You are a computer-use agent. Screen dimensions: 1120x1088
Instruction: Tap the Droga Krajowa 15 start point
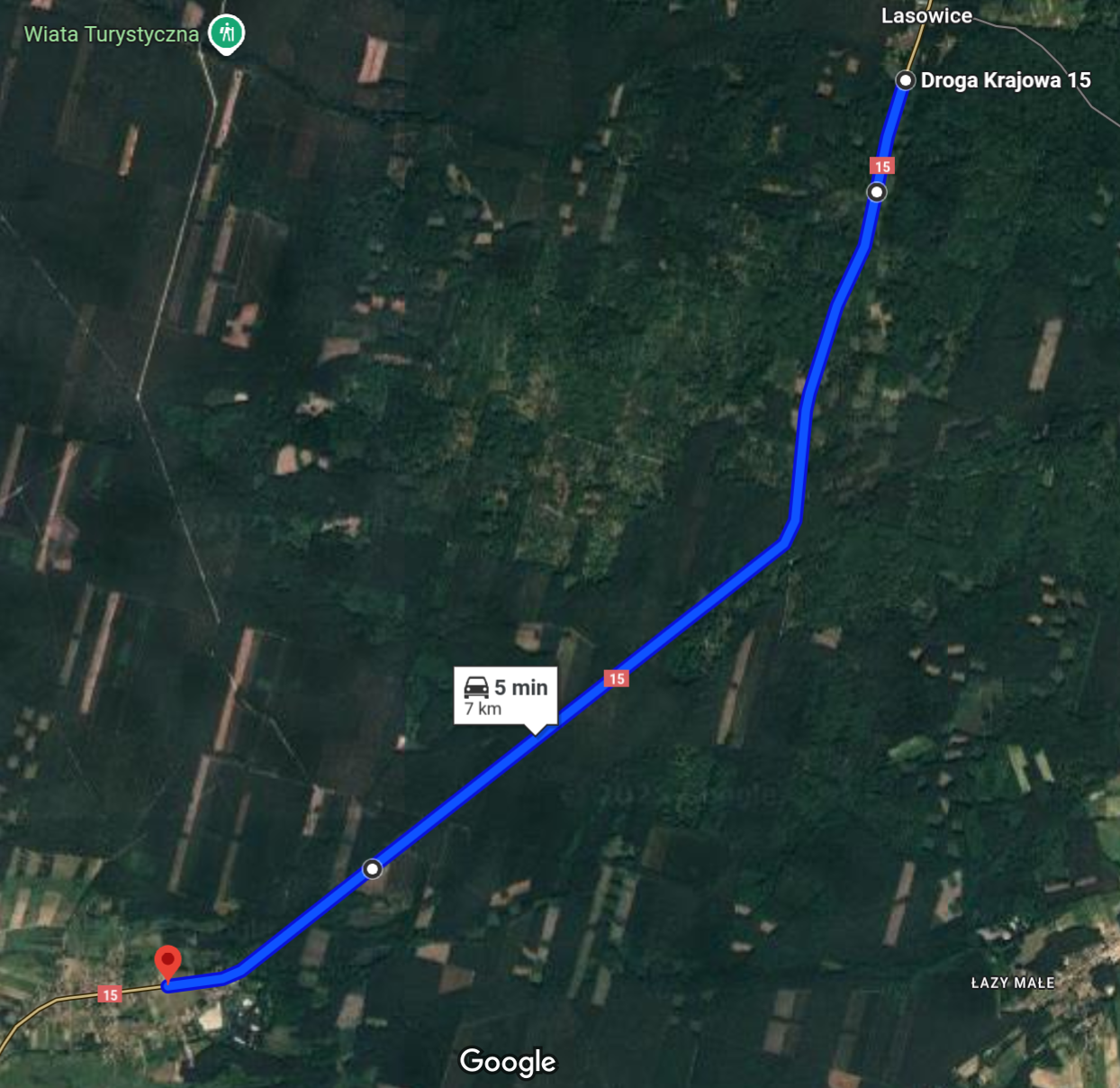point(905,81)
